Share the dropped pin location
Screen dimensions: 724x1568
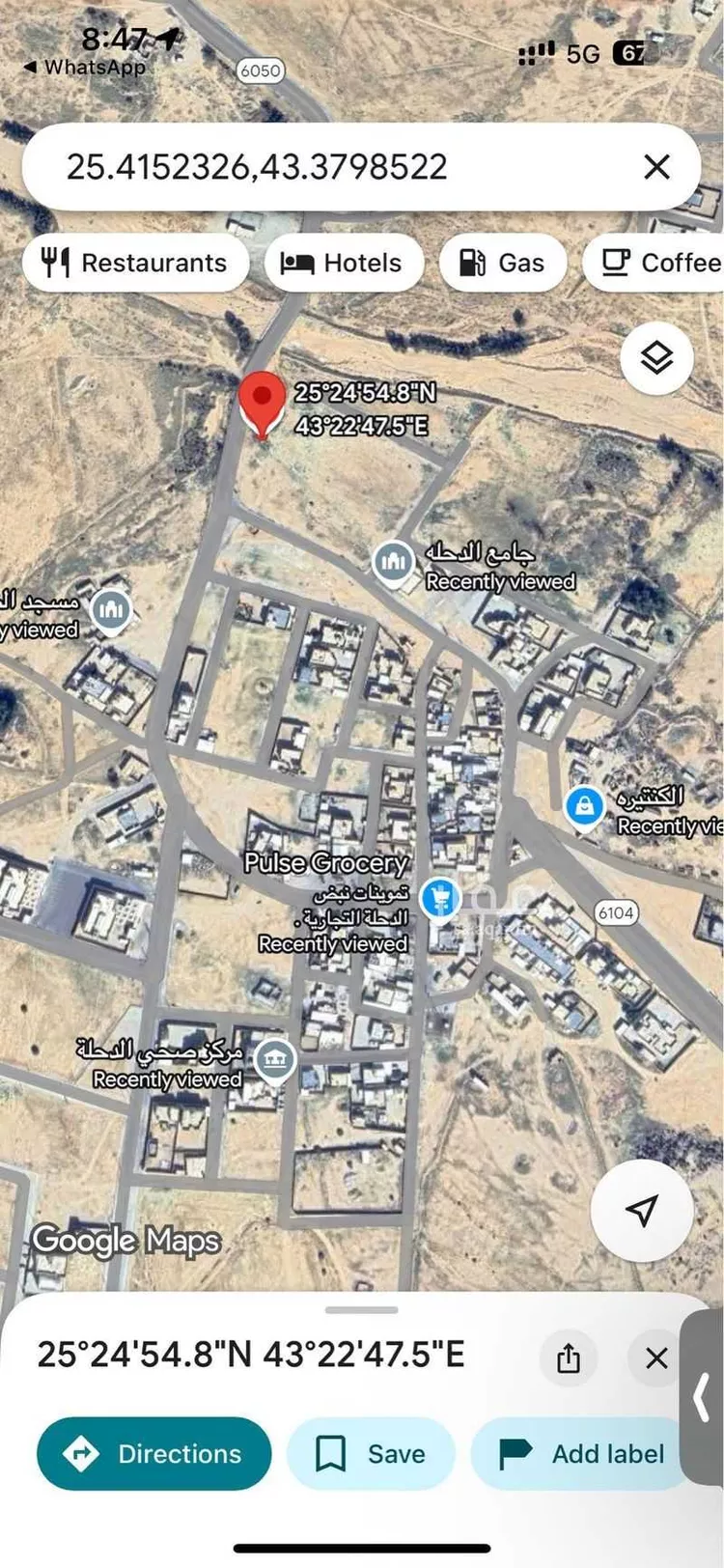click(569, 1358)
